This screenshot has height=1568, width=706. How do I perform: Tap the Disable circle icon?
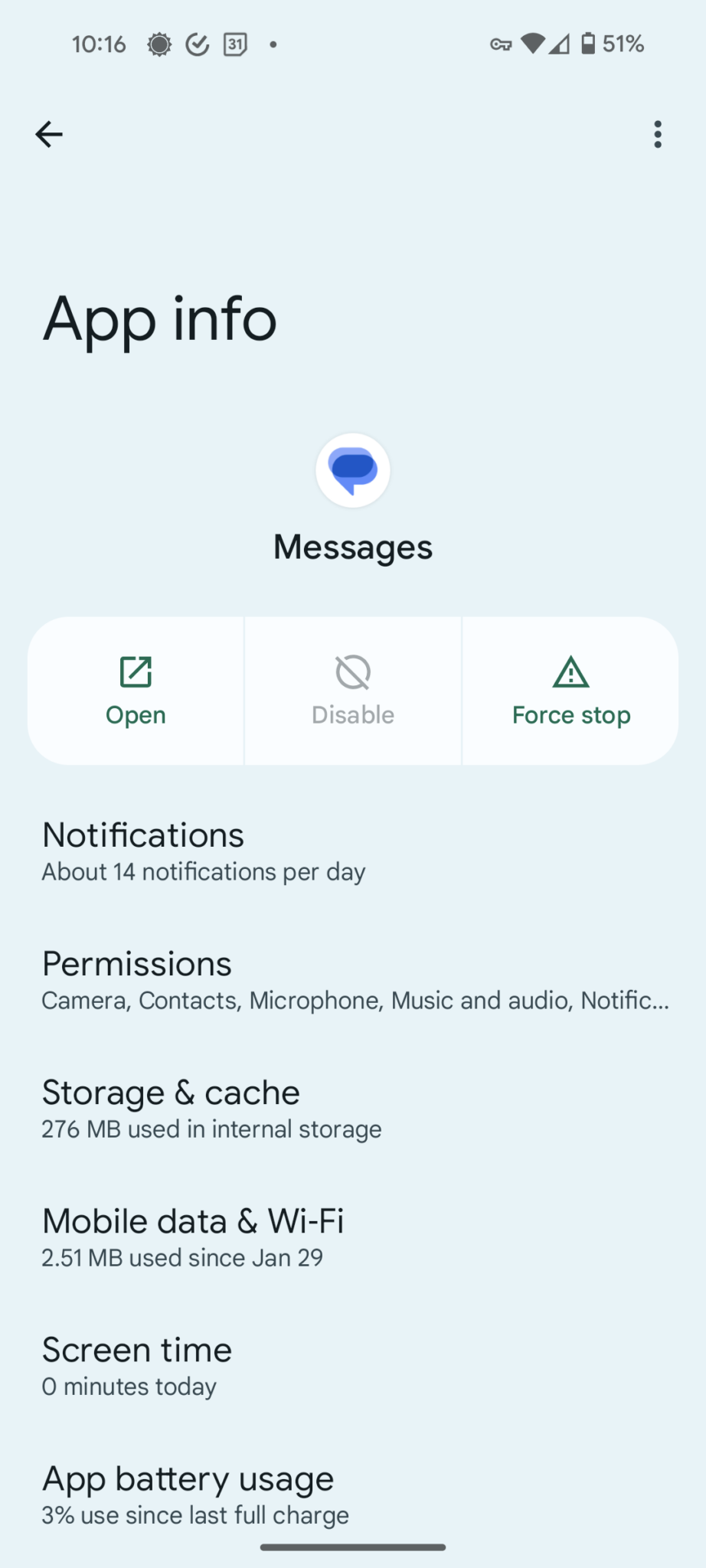point(352,671)
